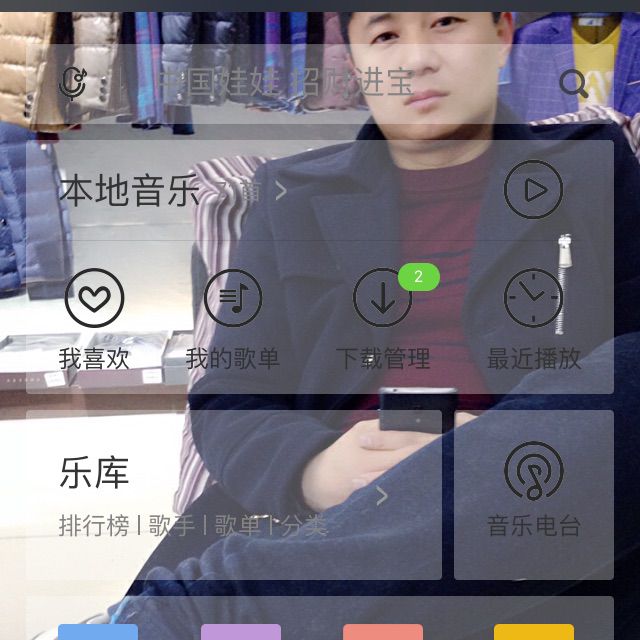Open the 乐库 music library card
640x640 pixels.
click(x=234, y=495)
